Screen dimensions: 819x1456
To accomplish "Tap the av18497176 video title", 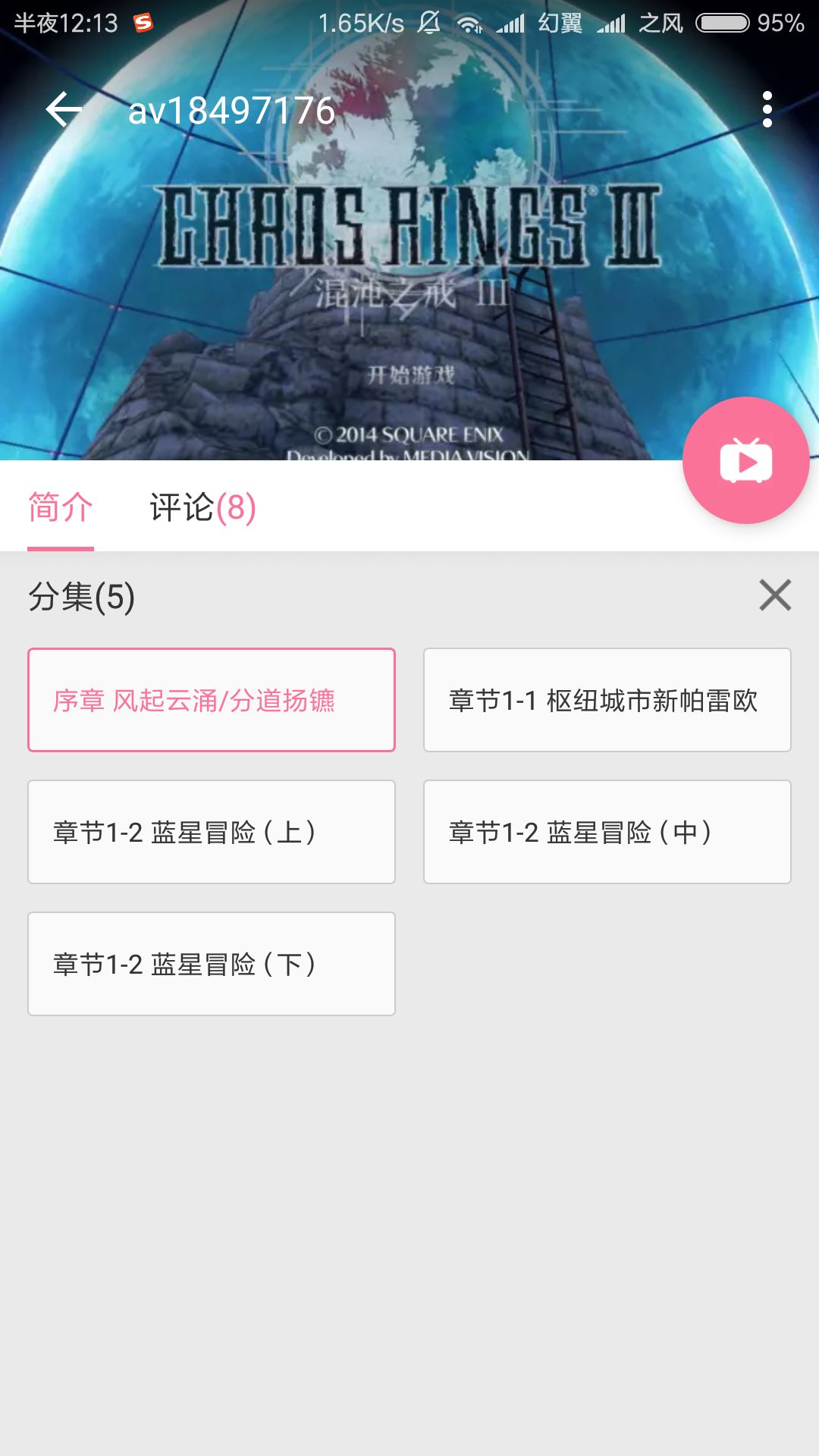I will 230,110.
